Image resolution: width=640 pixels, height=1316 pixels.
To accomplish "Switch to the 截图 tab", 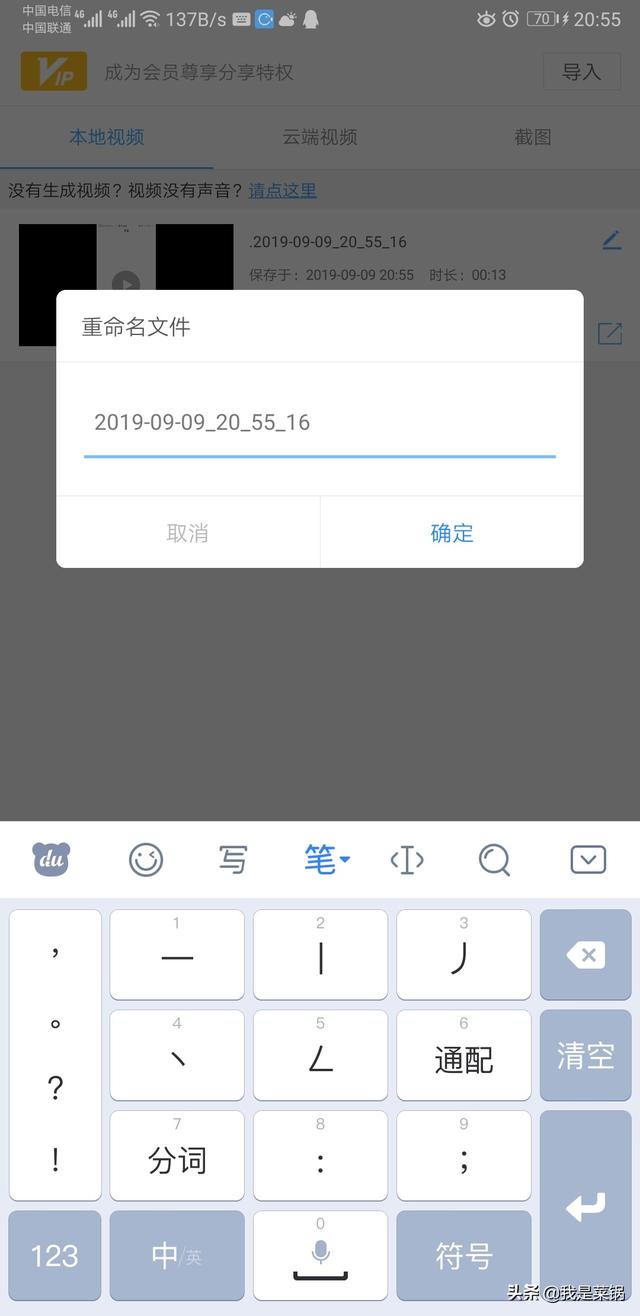I will [x=532, y=138].
